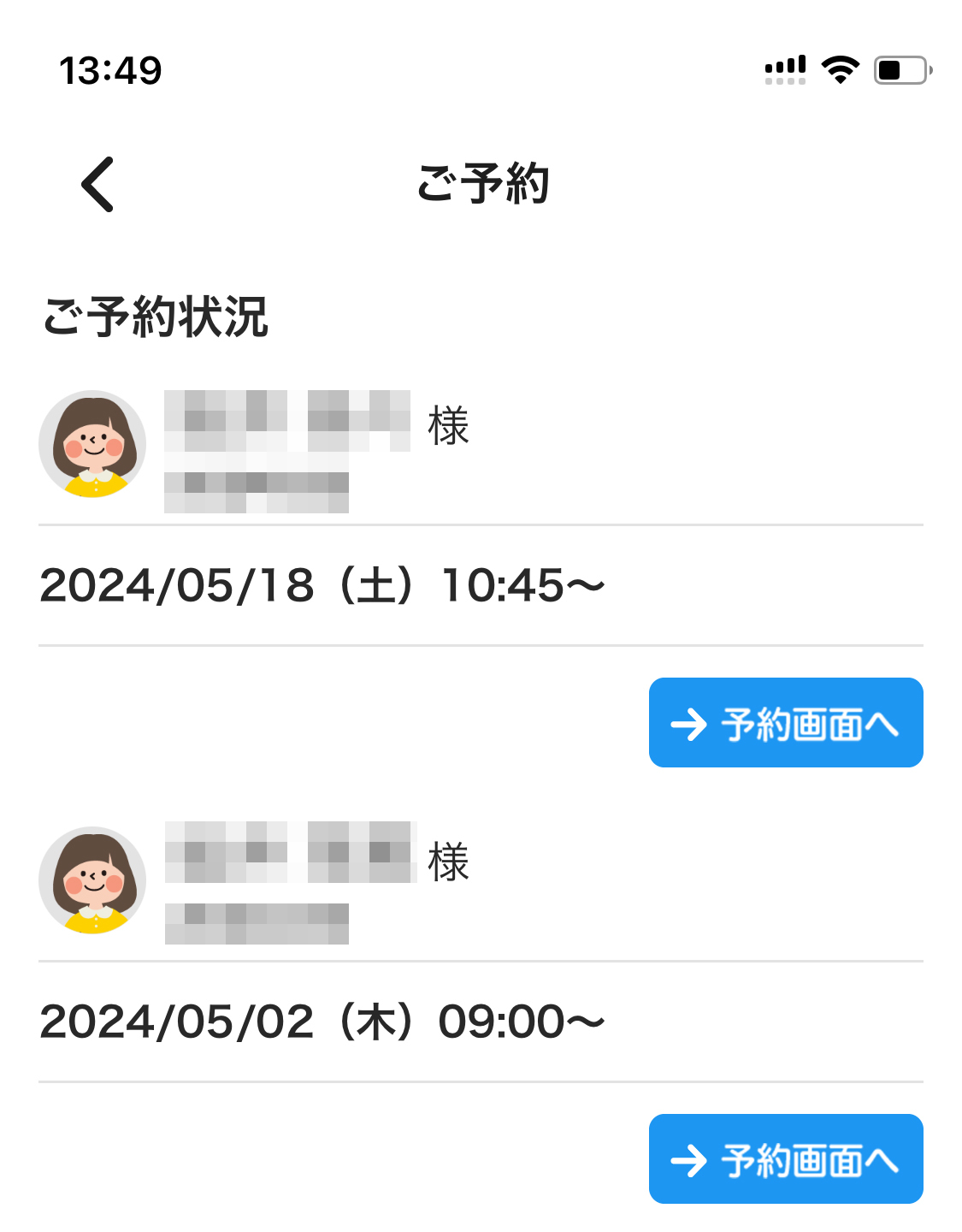Tap the 様 honorific after the first customer name

click(448, 428)
